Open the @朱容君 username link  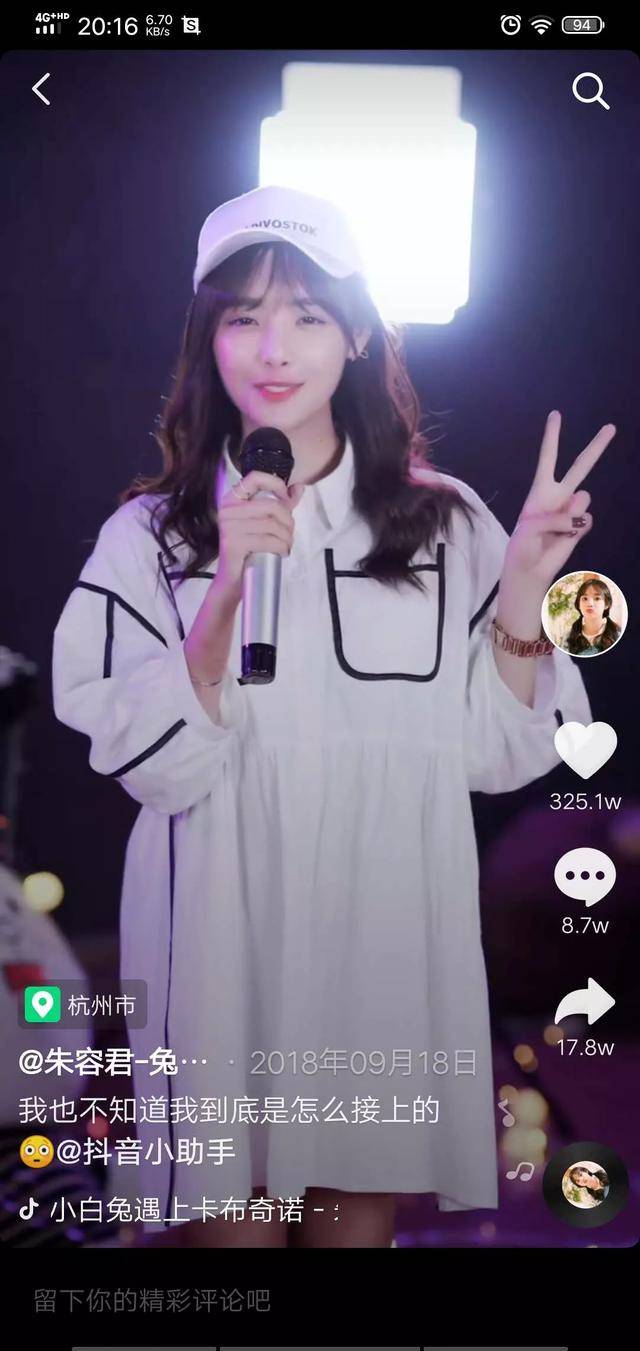(x=113, y=1062)
